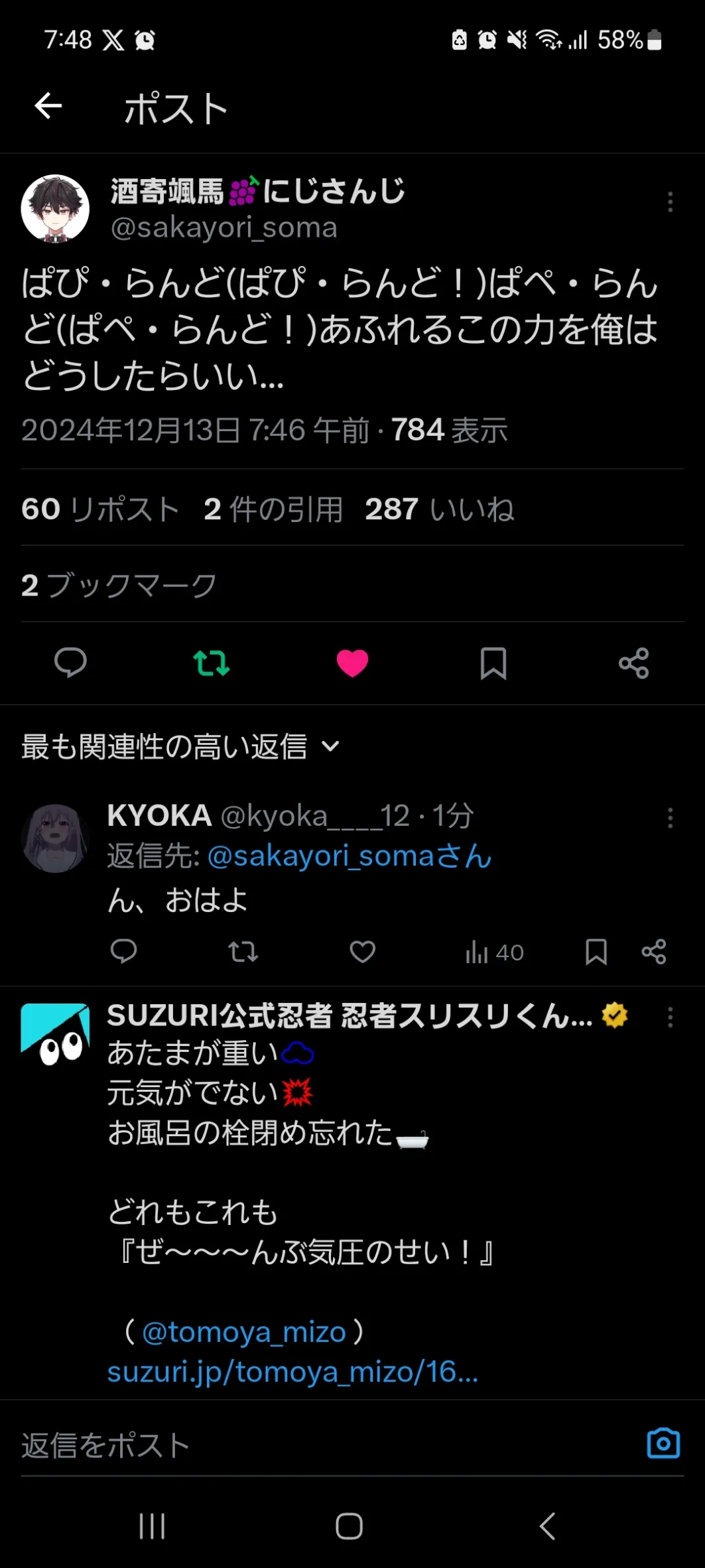Share 酒寄颯馬's main post

[x=633, y=663]
